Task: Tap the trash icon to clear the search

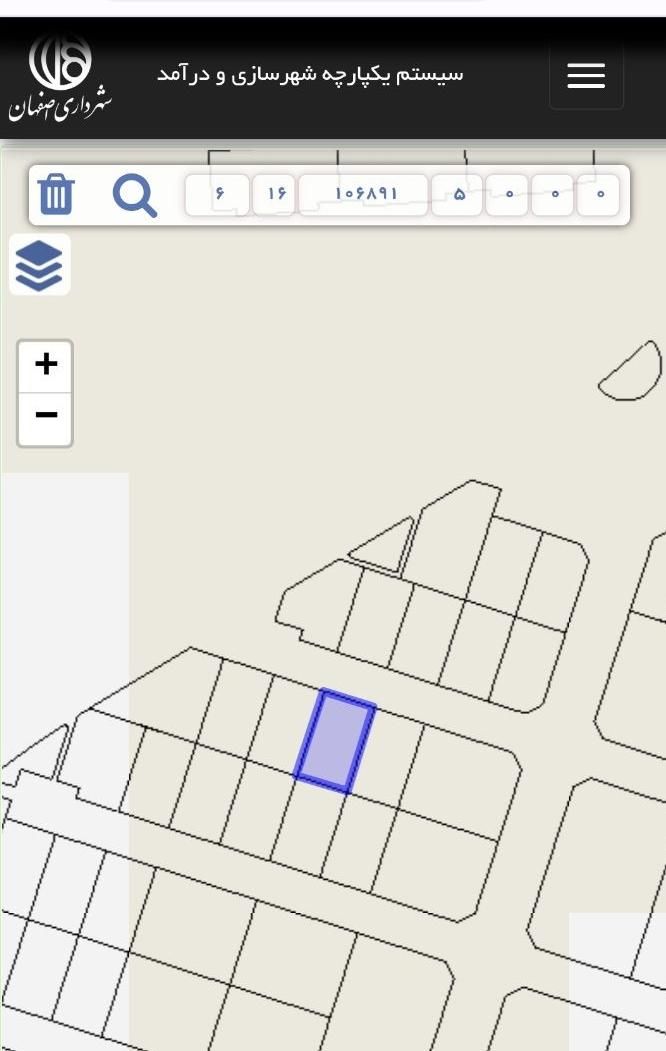Action: click(56, 194)
